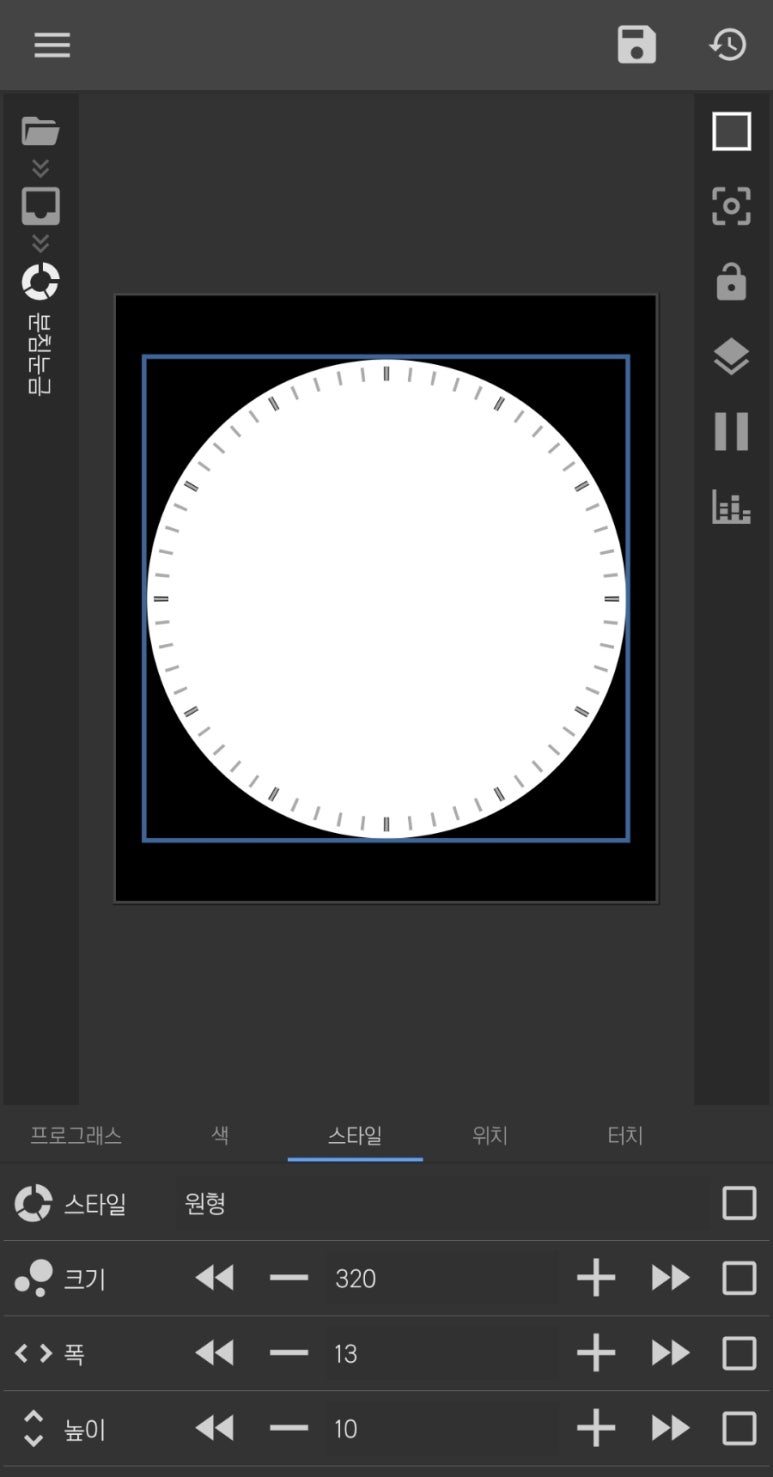Tap the focus target icon
Screen dimensions: 773x1477
(x=731, y=206)
